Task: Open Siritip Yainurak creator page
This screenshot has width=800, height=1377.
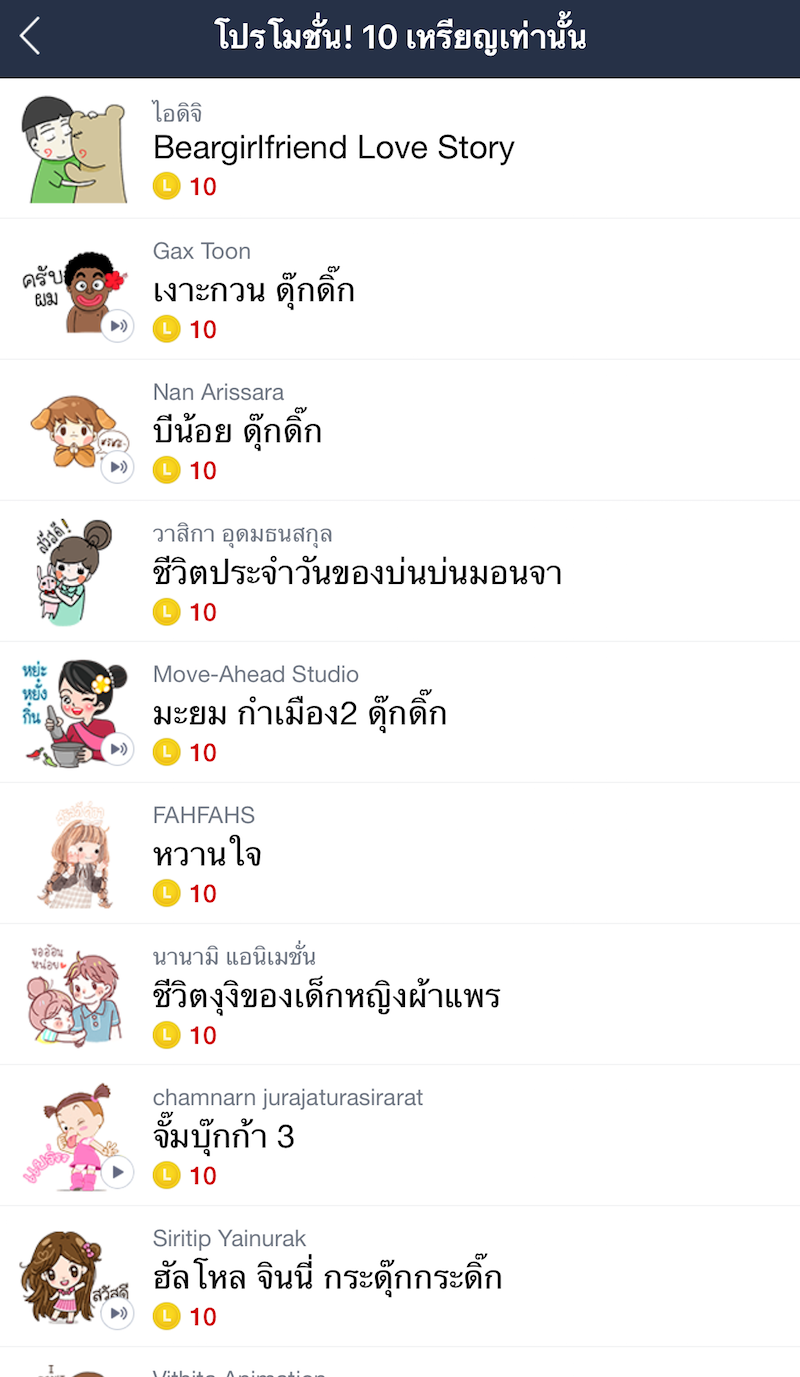Action: [x=227, y=1238]
